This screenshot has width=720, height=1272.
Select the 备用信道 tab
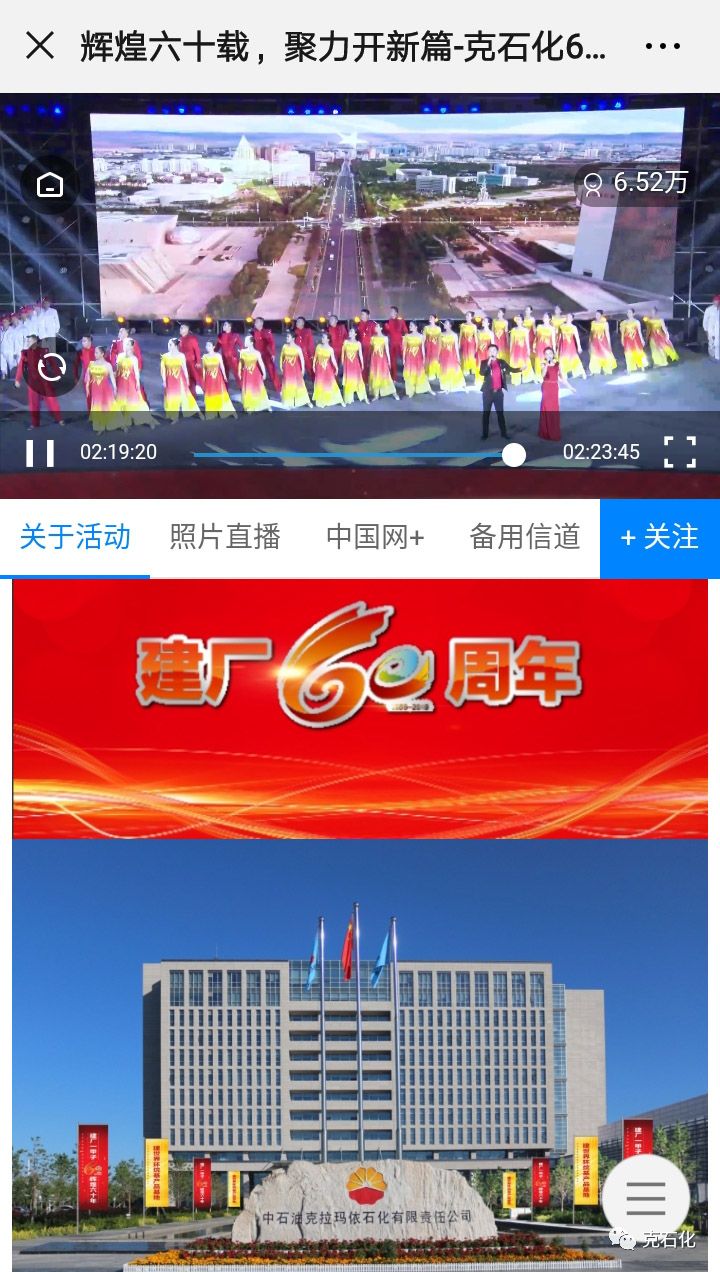coord(525,537)
